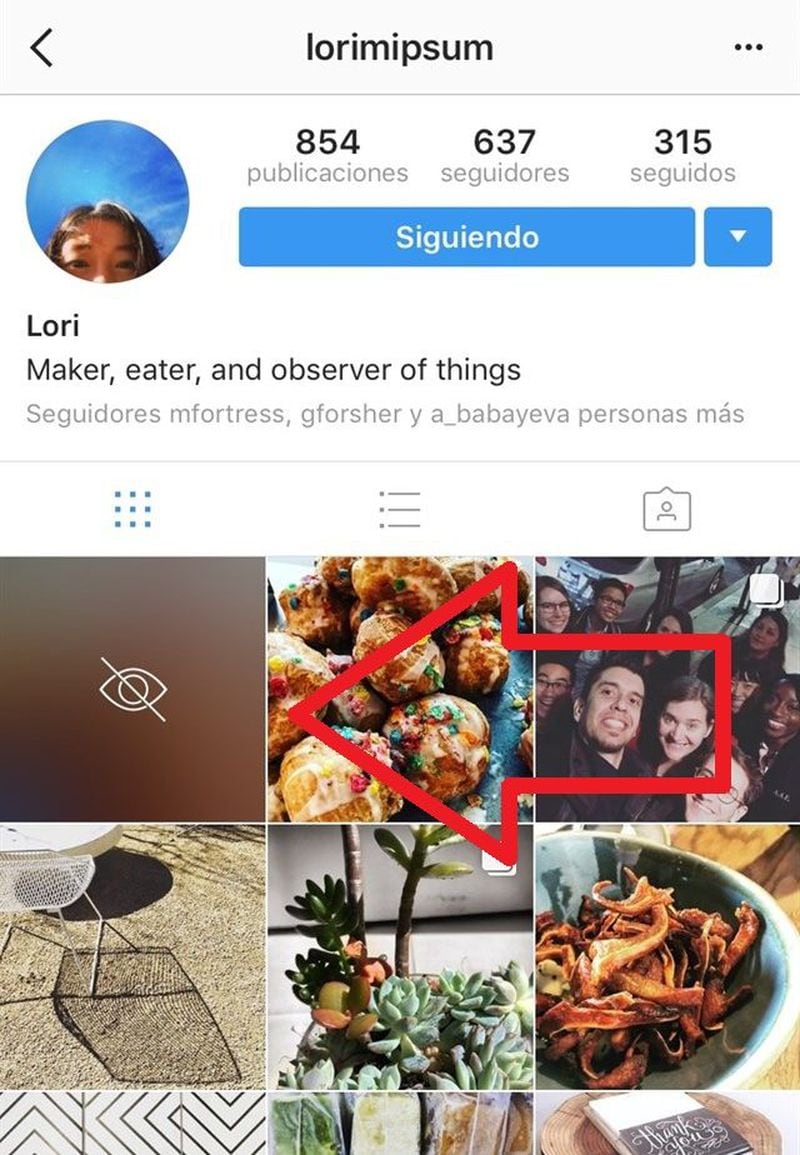Open the geometric chevron pattern photo
Viewport: 800px width, 1155px height.
tap(132, 1125)
